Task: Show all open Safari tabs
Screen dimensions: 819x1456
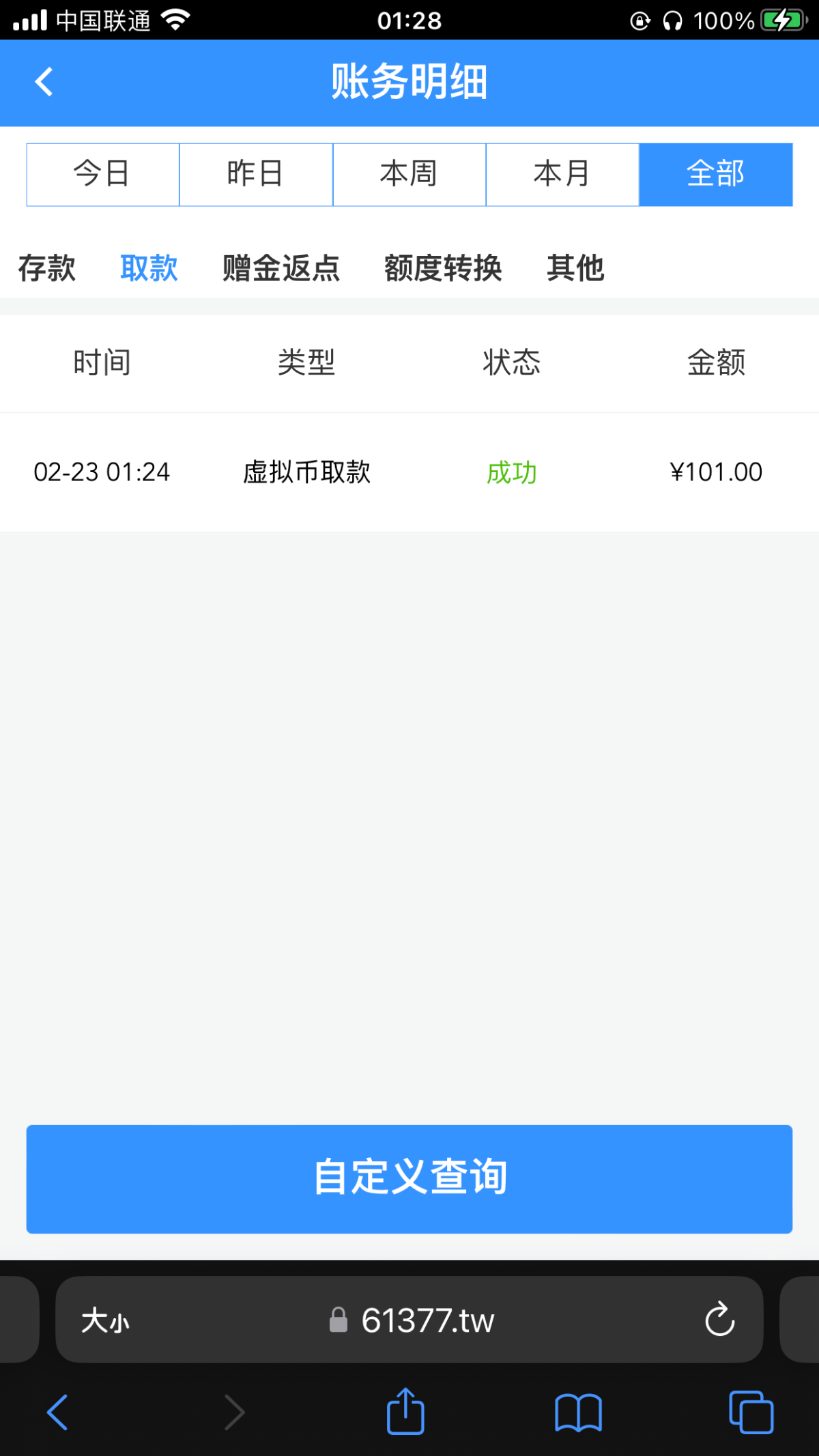Action: click(751, 1412)
